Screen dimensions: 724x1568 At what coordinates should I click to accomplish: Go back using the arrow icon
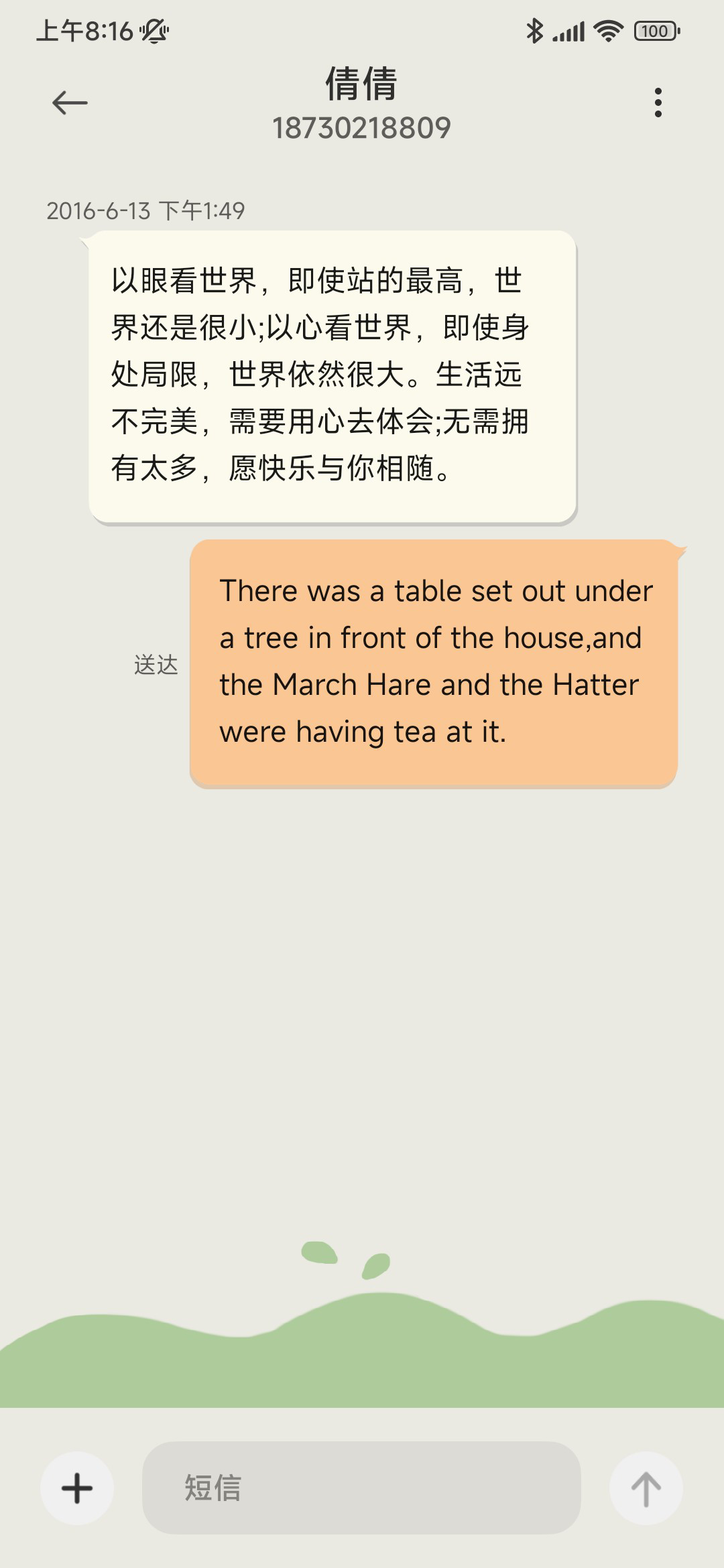tap(70, 103)
